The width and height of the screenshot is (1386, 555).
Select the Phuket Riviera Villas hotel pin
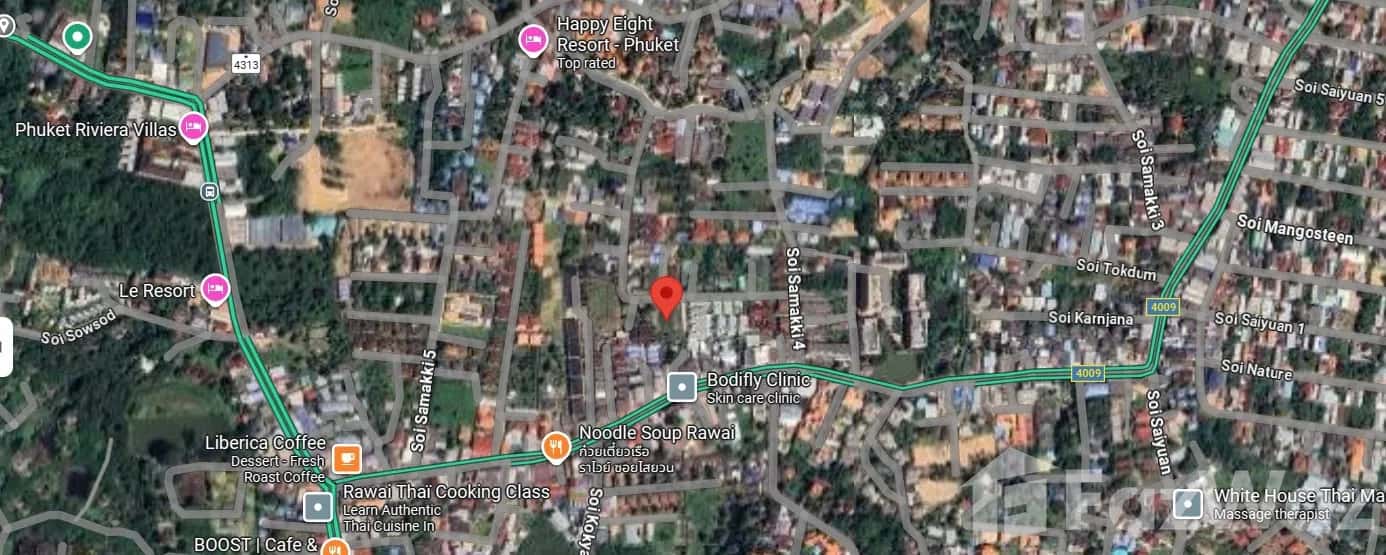[x=193, y=127]
